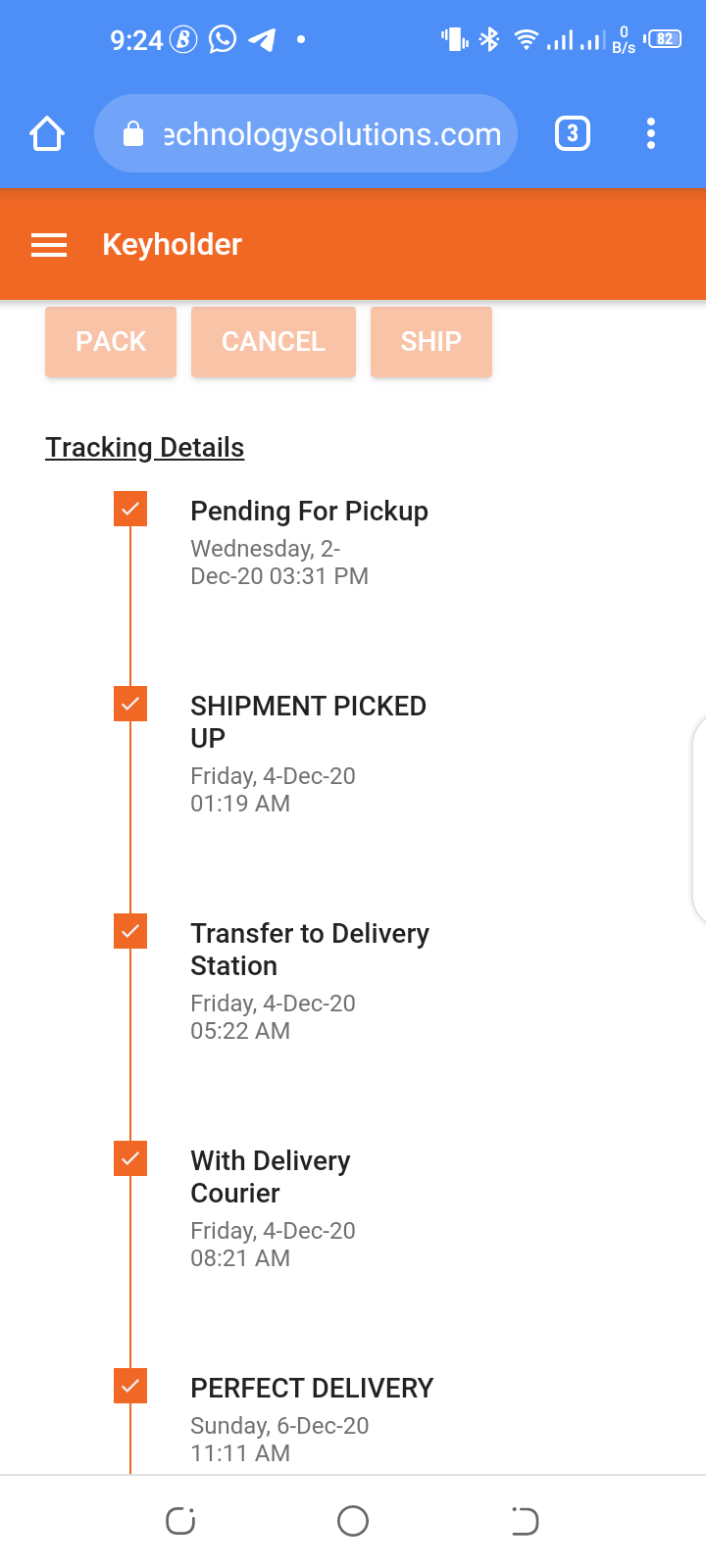Open the browser overflow menu
706x1568 pixels.
[x=651, y=133]
